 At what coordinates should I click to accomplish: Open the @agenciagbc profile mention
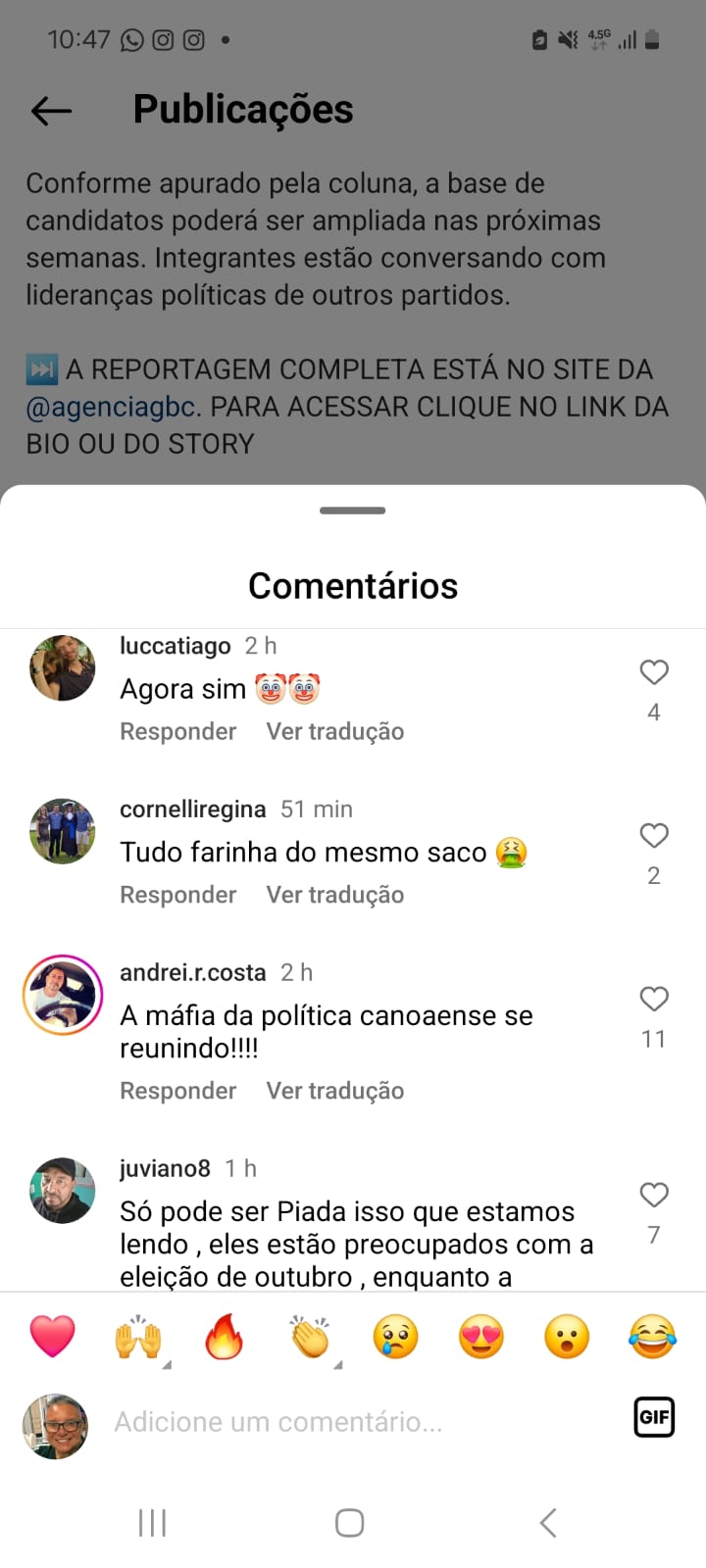pyautogui.click(x=111, y=407)
